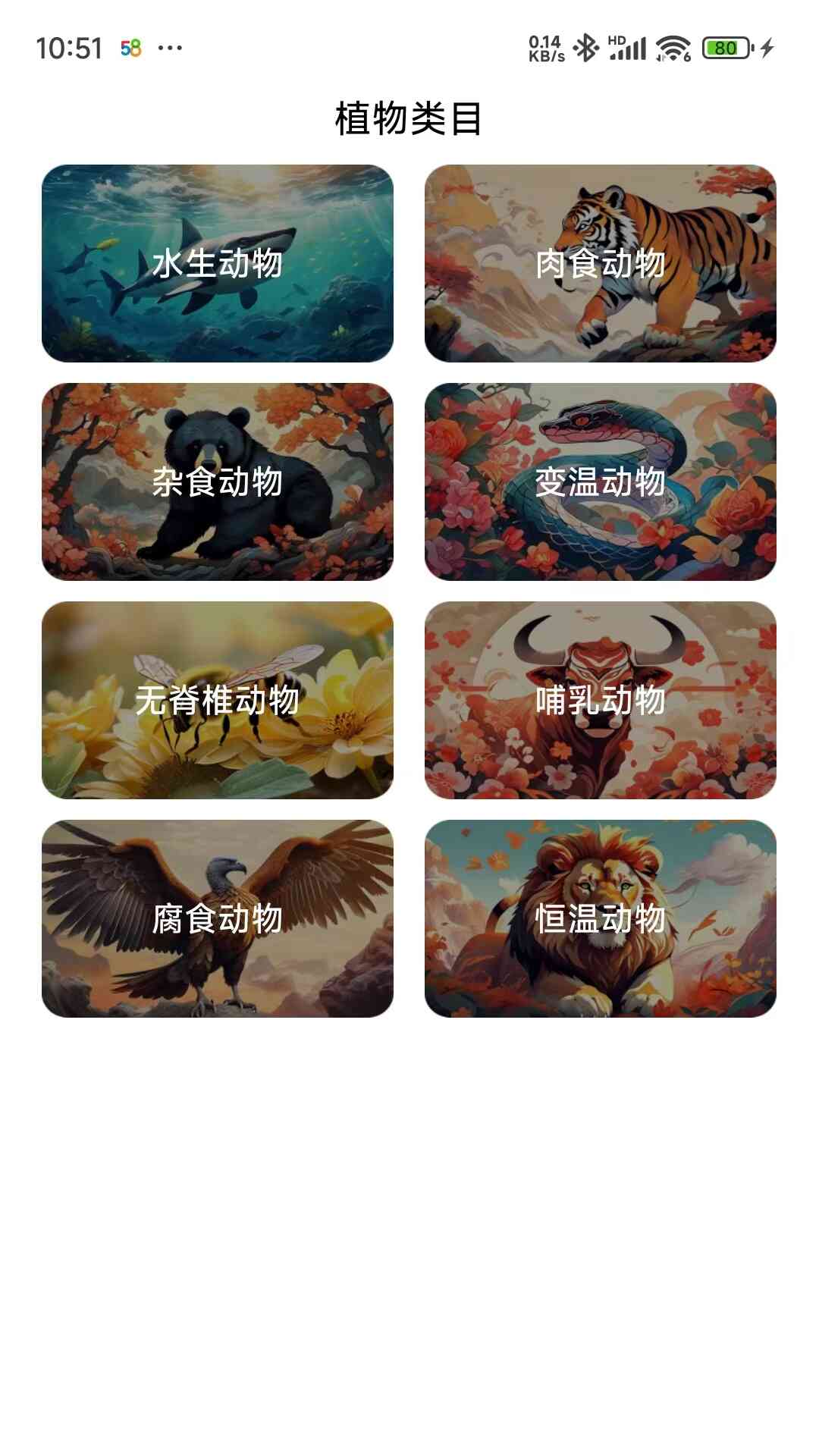Tap the 植物类目 page title
This screenshot has width=819, height=1456.
click(x=409, y=118)
